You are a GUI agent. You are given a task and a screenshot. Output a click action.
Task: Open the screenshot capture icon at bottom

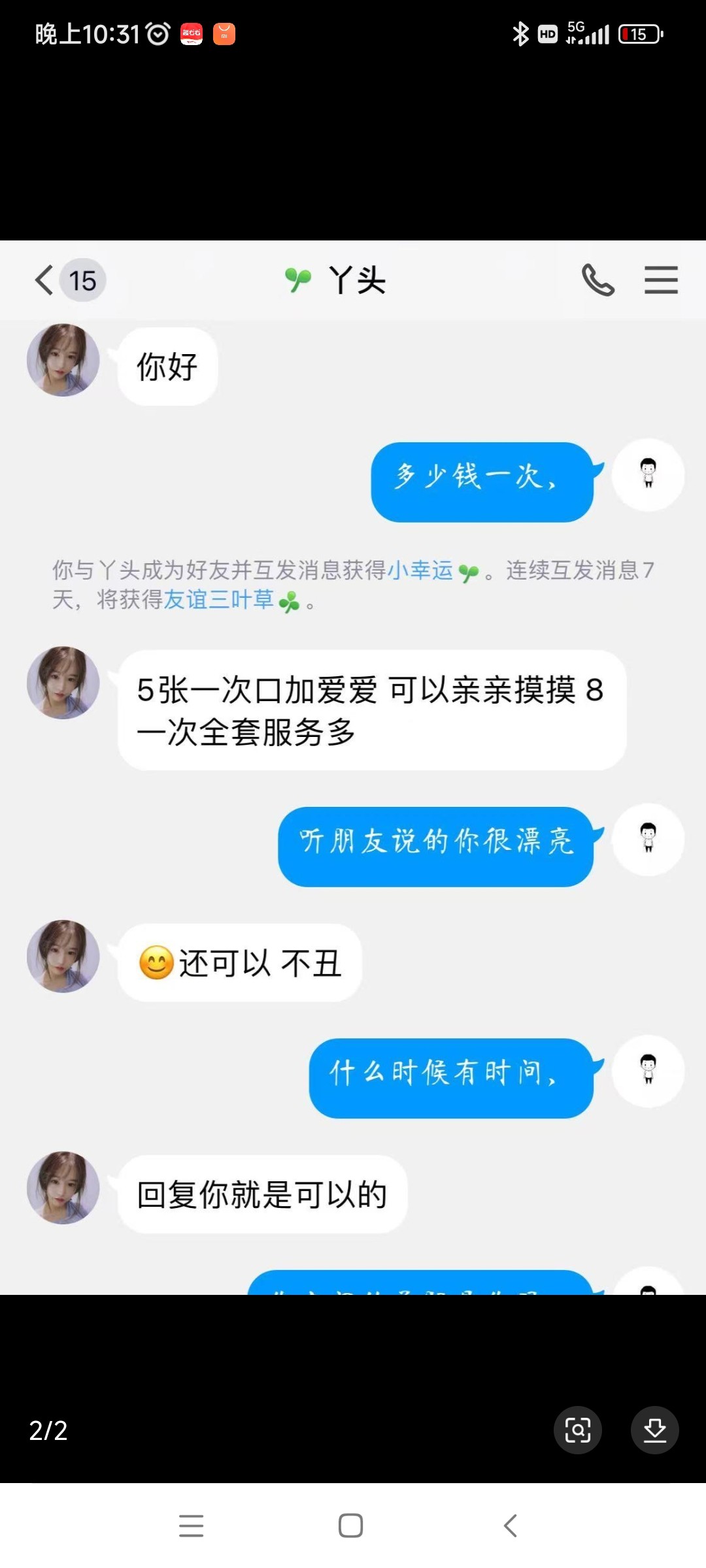point(578,1430)
